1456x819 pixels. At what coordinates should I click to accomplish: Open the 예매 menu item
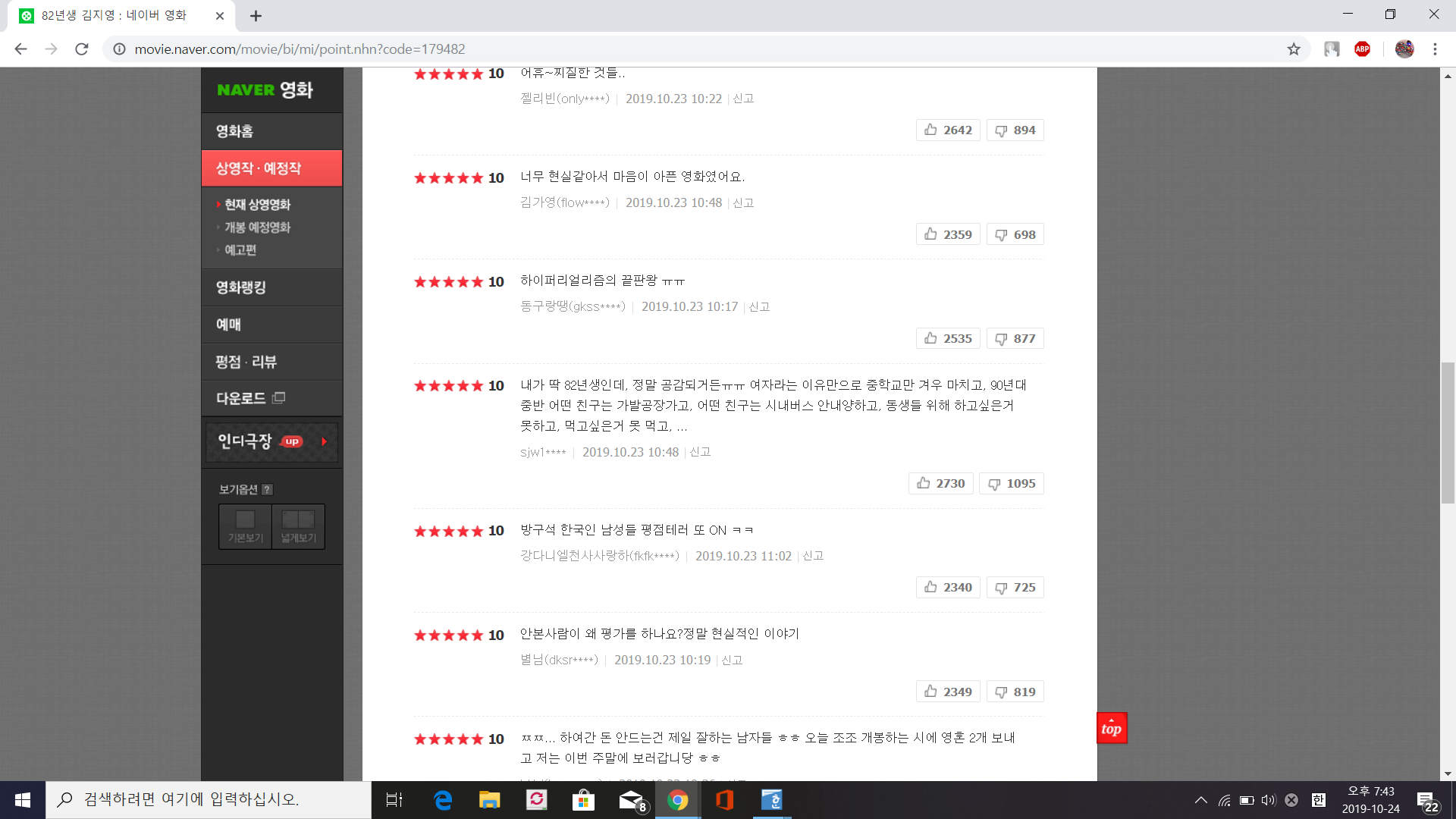click(228, 325)
